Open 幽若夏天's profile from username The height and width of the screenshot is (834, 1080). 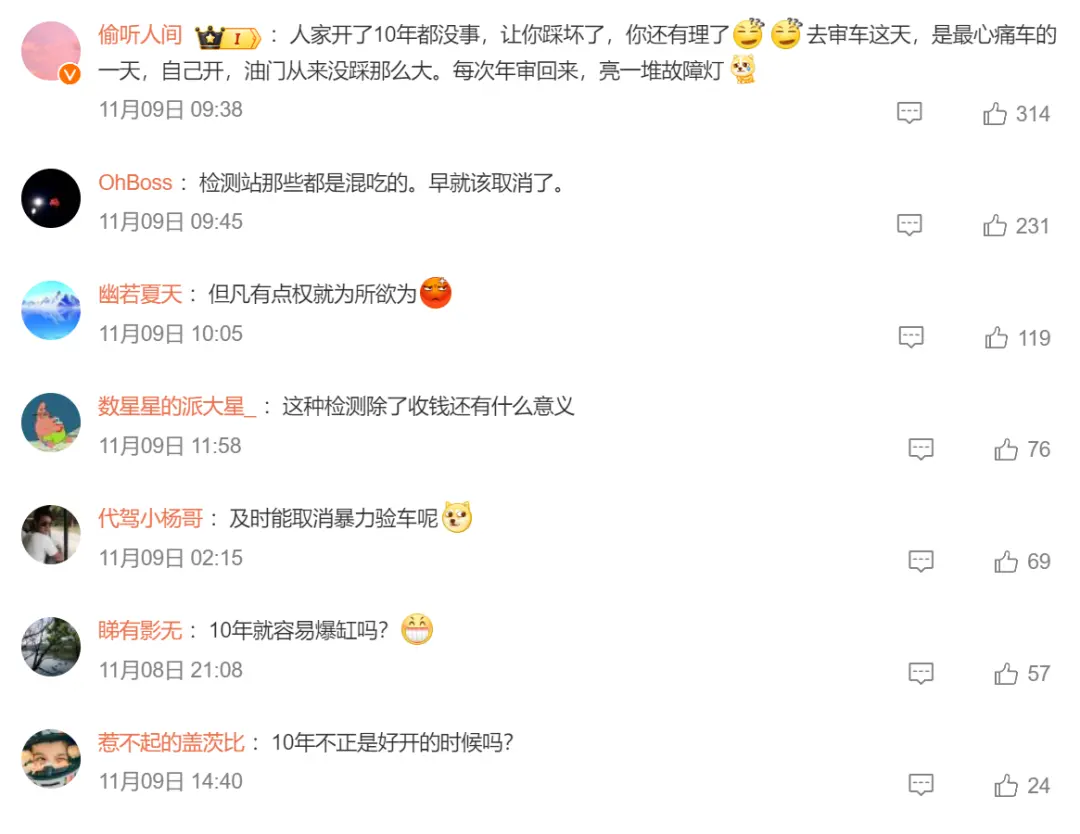coord(140,294)
